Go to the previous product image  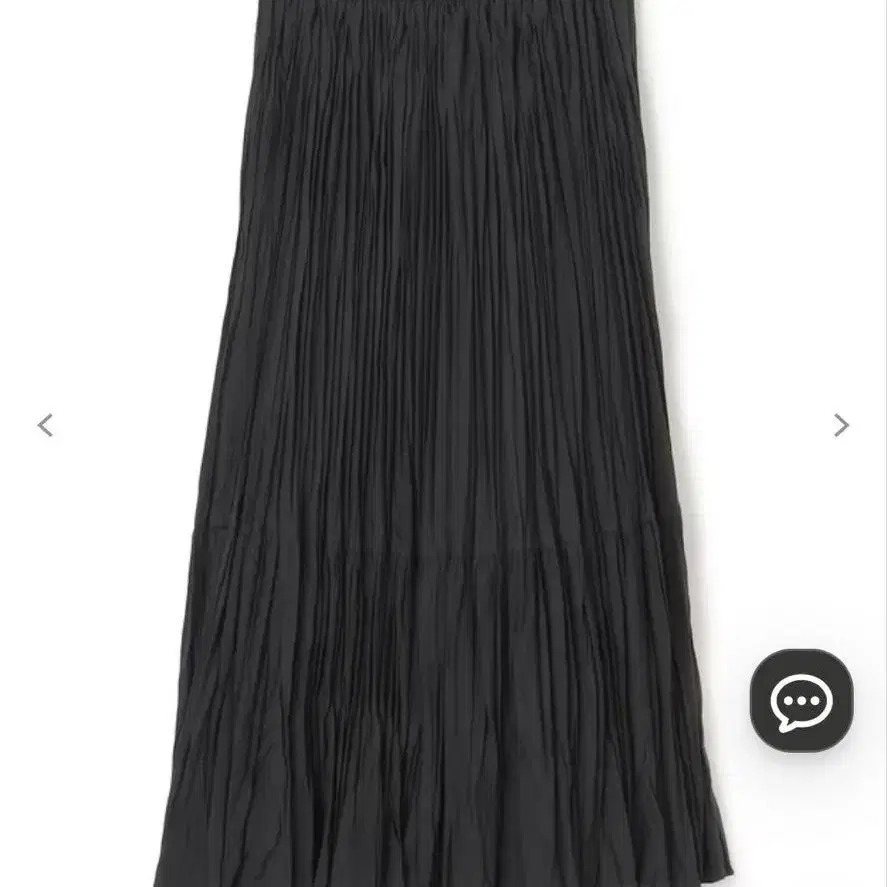[x=45, y=425]
